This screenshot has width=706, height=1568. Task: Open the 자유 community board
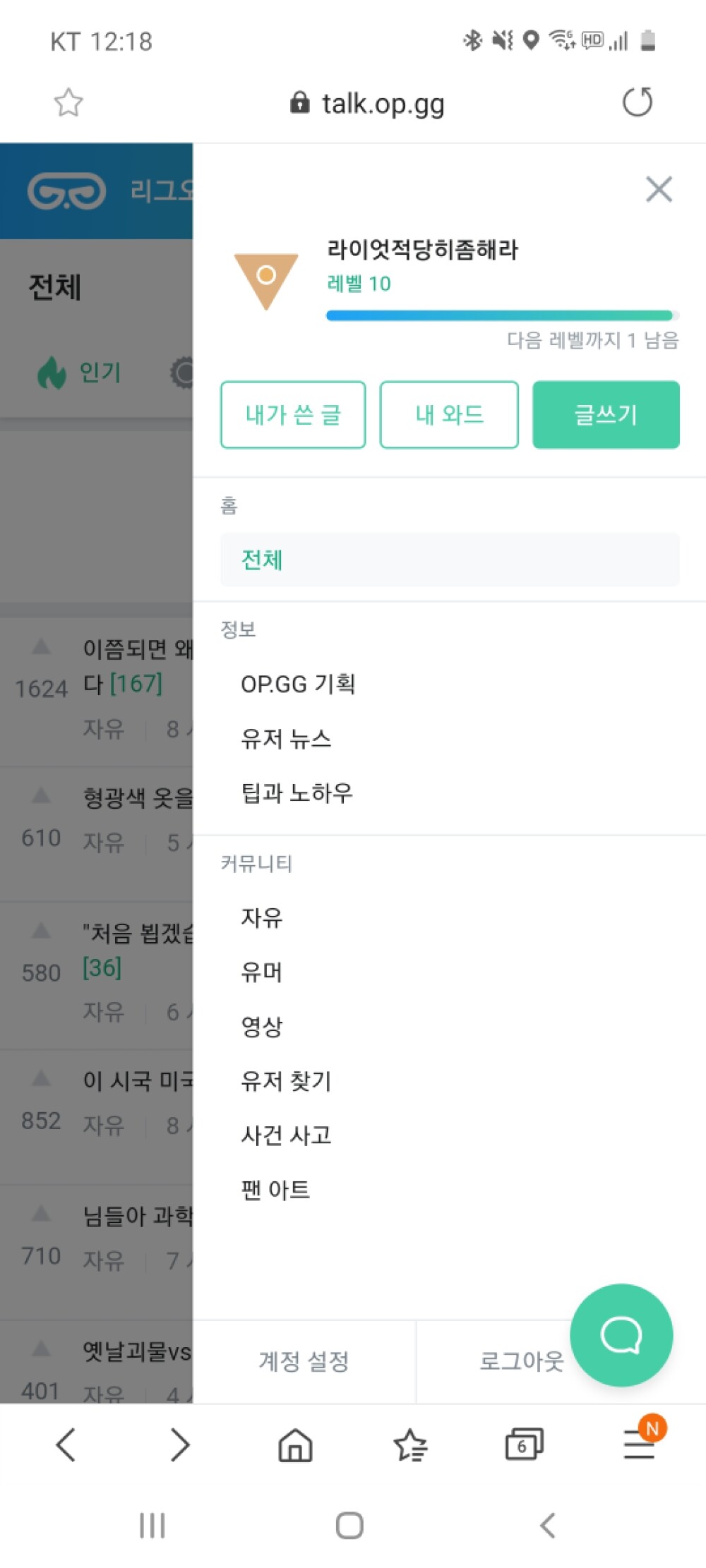pyautogui.click(x=262, y=918)
